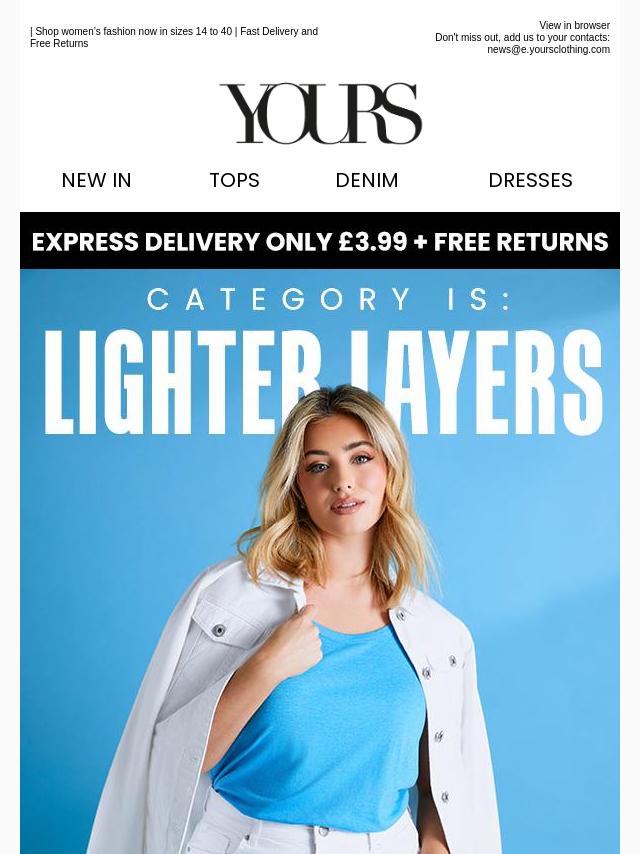Tap the Express Delivery free returns banner
This screenshot has height=854, width=640.
(320, 241)
